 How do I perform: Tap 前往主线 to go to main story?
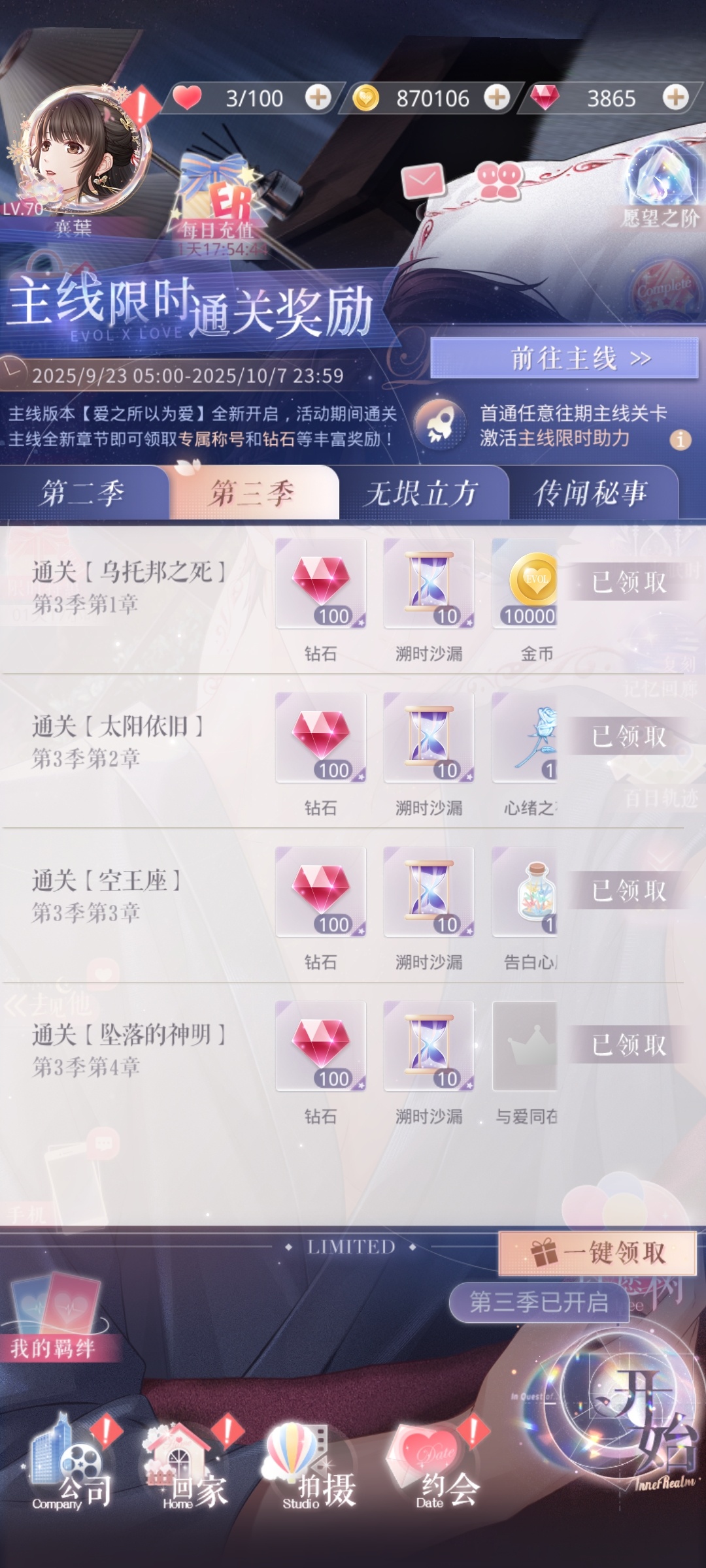pyautogui.click(x=563, y=358)
